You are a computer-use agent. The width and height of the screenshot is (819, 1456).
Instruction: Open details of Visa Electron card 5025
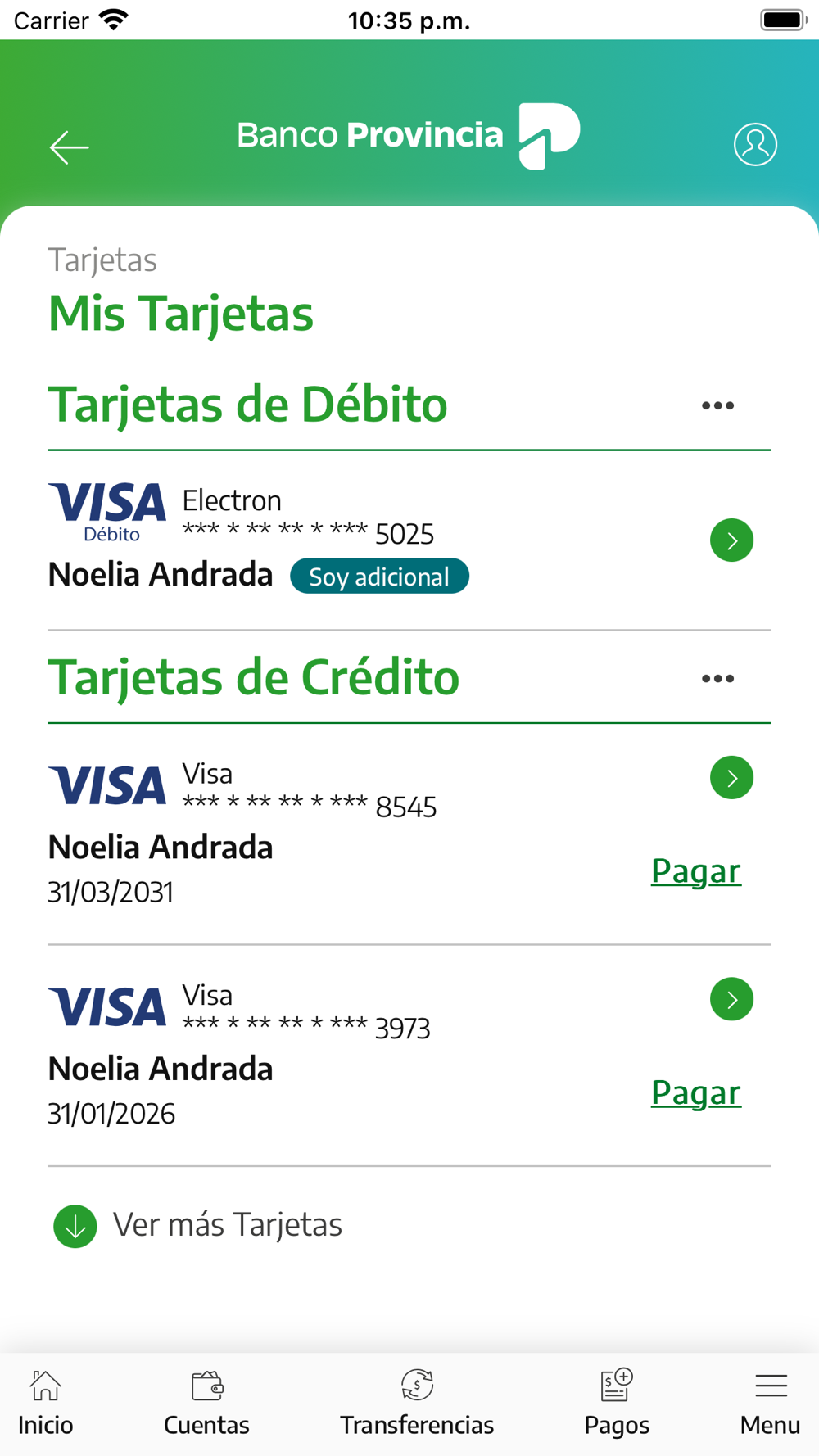pyautogui.click(x=731, y=540)
